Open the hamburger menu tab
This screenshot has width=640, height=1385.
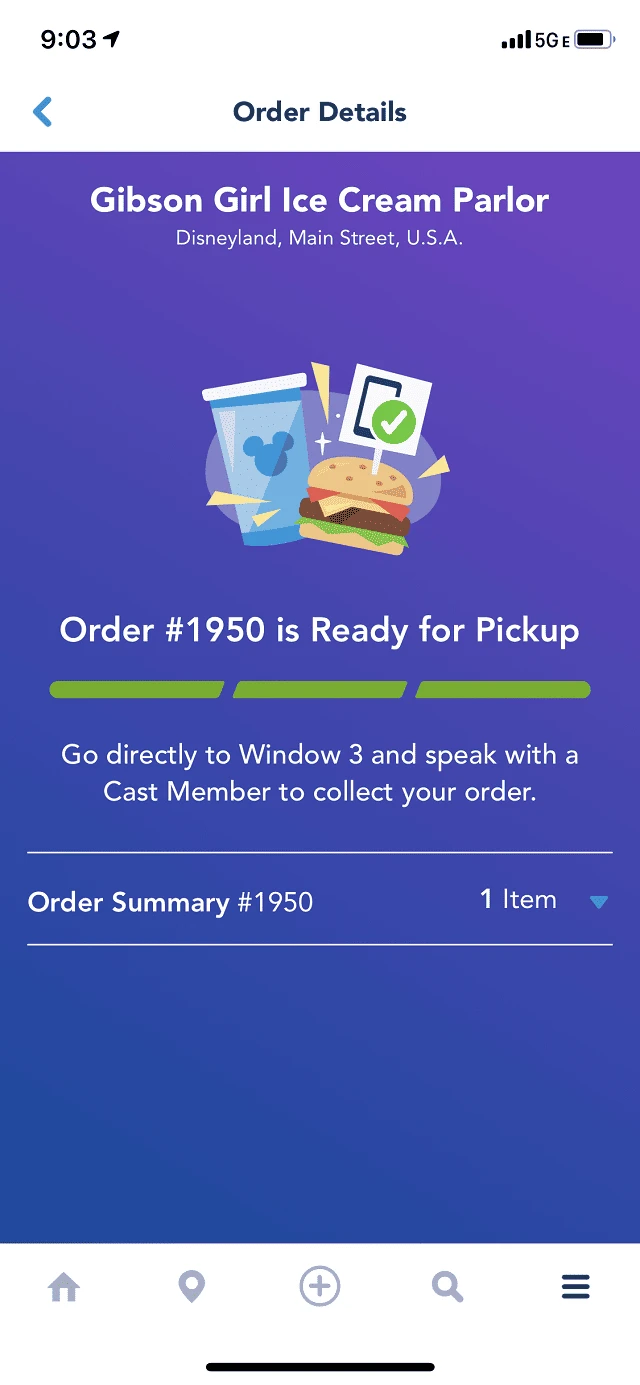coord(576,1287)
